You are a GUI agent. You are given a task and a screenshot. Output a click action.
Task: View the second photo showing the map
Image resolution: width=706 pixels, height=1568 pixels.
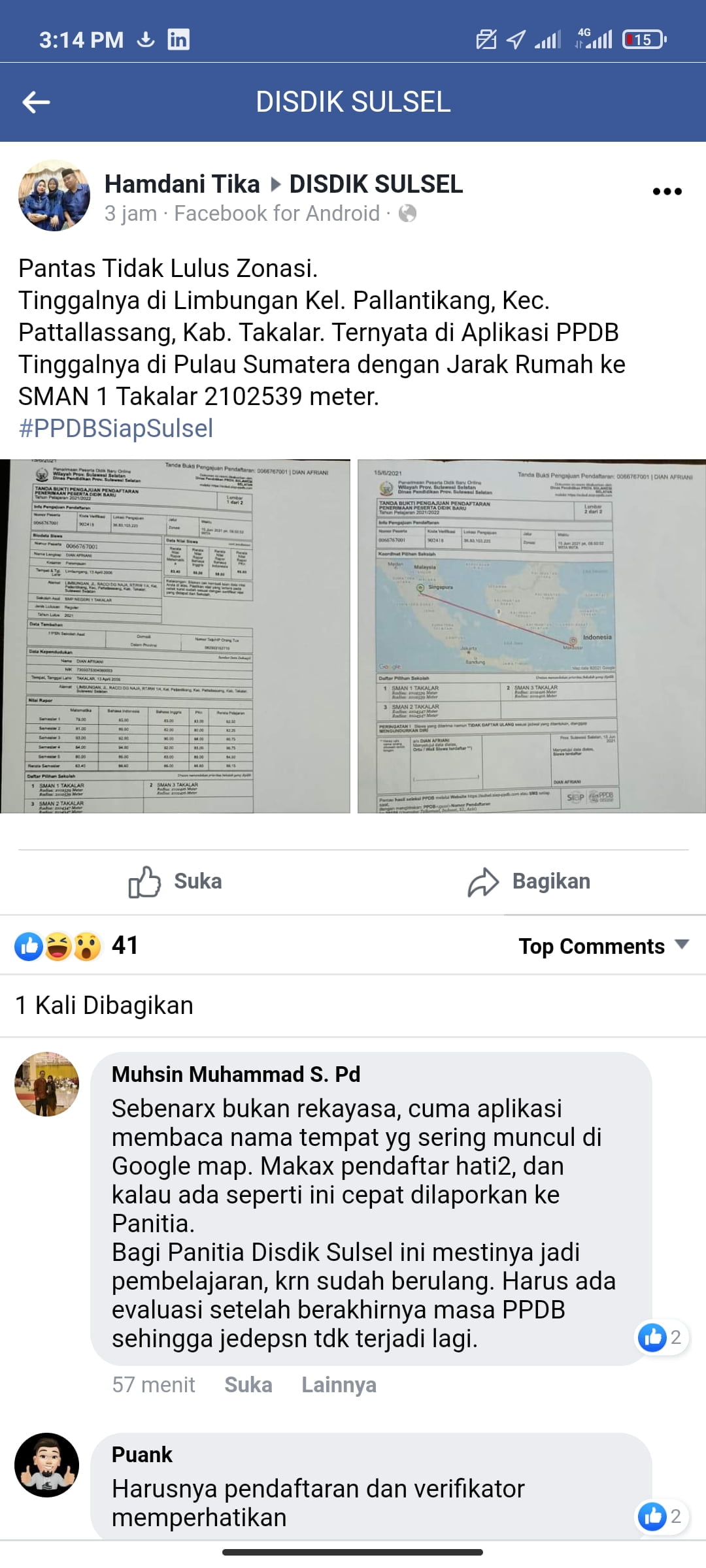531,636
